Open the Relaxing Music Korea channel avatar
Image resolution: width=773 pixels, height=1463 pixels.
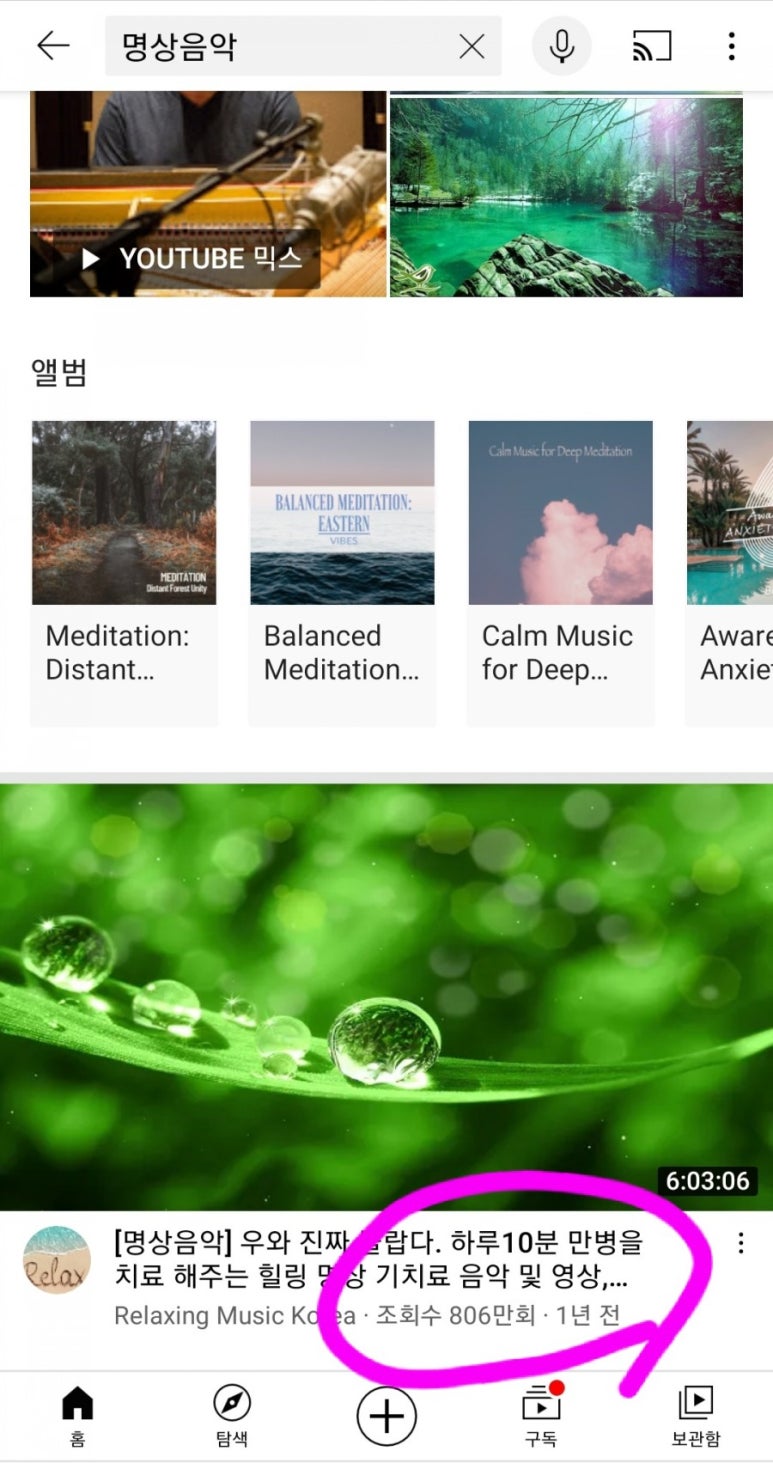pyautogui.click(x=57, y=1259)
